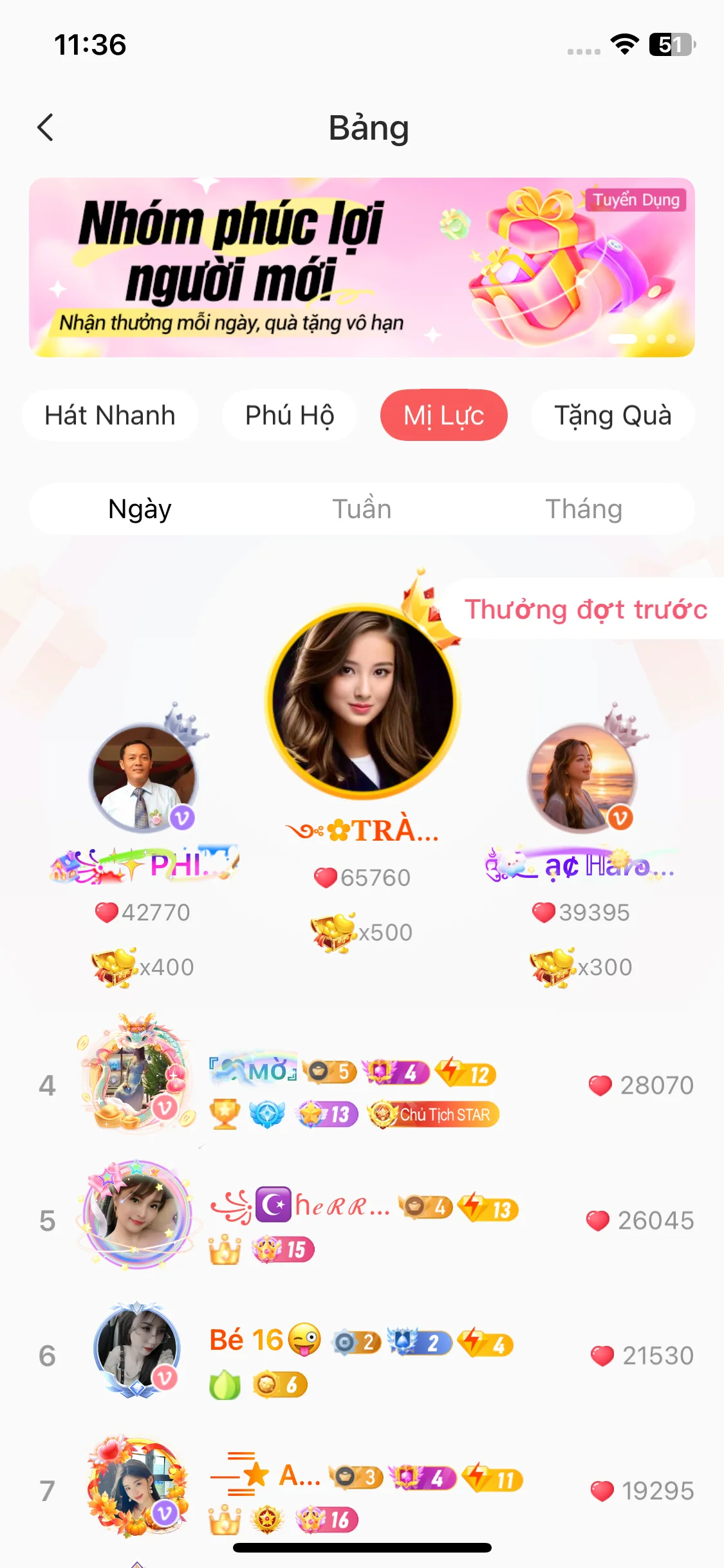Switch to the Phú Hộ tab
The height and width of the screenshot is (1568, 724).
tap(290, 415)
